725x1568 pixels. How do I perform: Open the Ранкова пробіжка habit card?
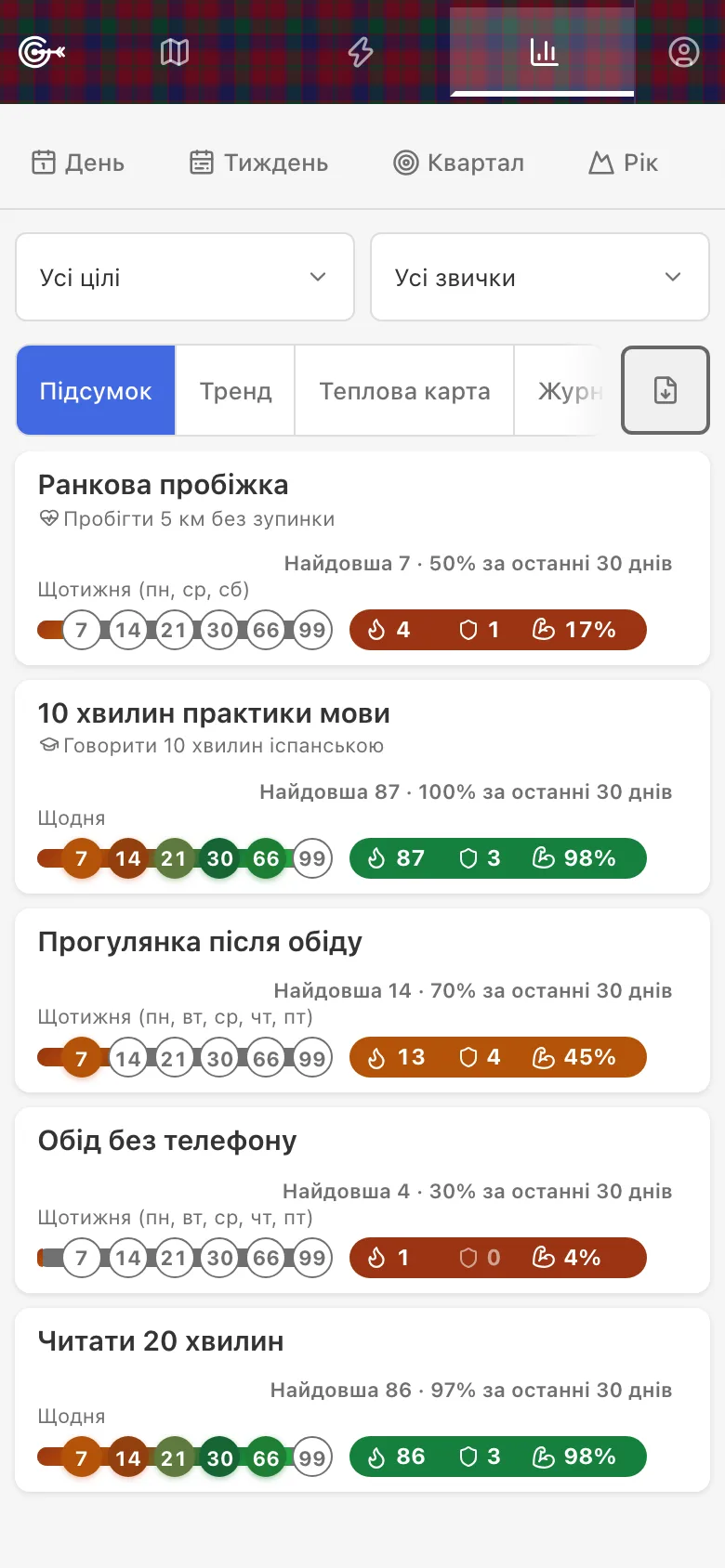pos(362,558)
